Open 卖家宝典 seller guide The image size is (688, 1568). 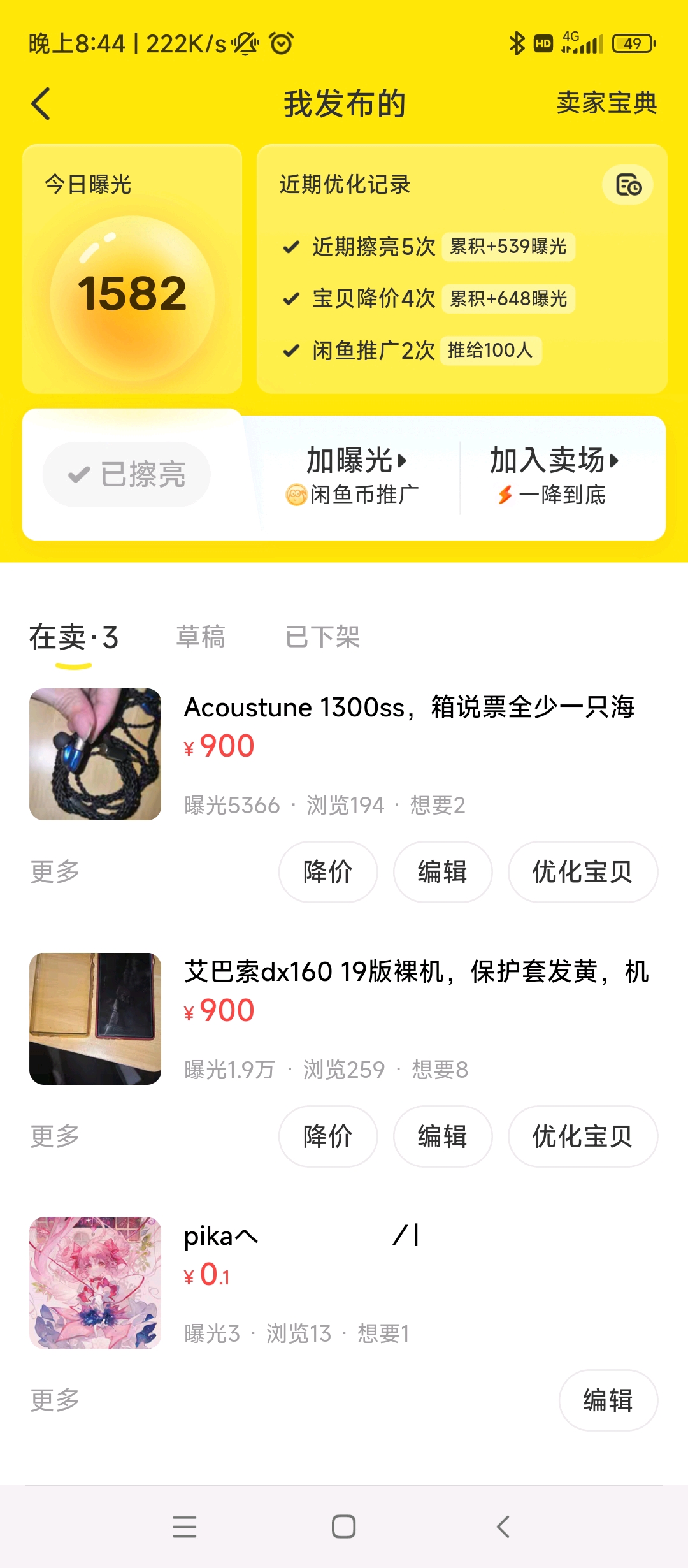pyautogui.click(x=606, y=103)
